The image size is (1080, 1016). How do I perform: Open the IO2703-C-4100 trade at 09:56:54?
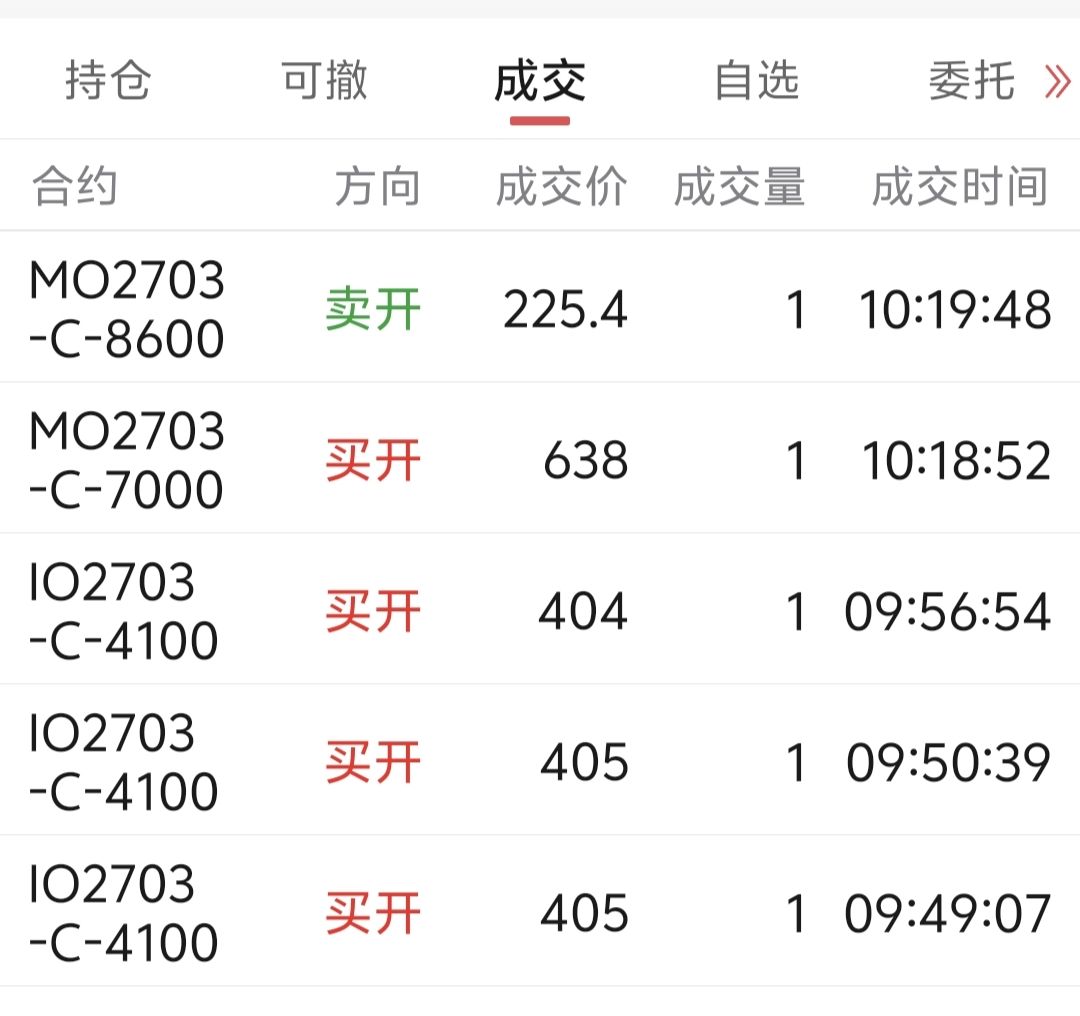(x=540, y=608)
